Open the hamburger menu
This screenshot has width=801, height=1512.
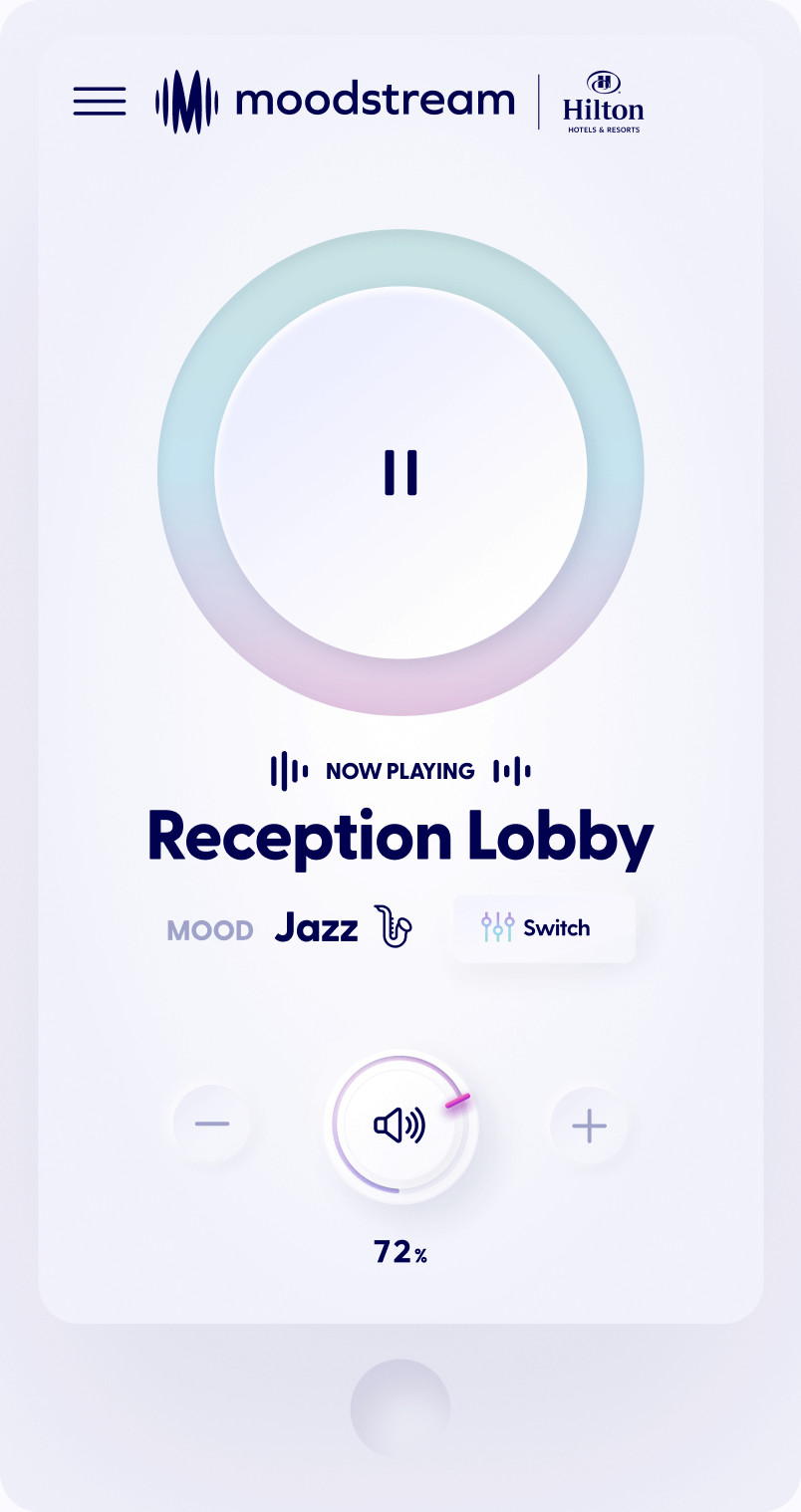click(100, 101)
